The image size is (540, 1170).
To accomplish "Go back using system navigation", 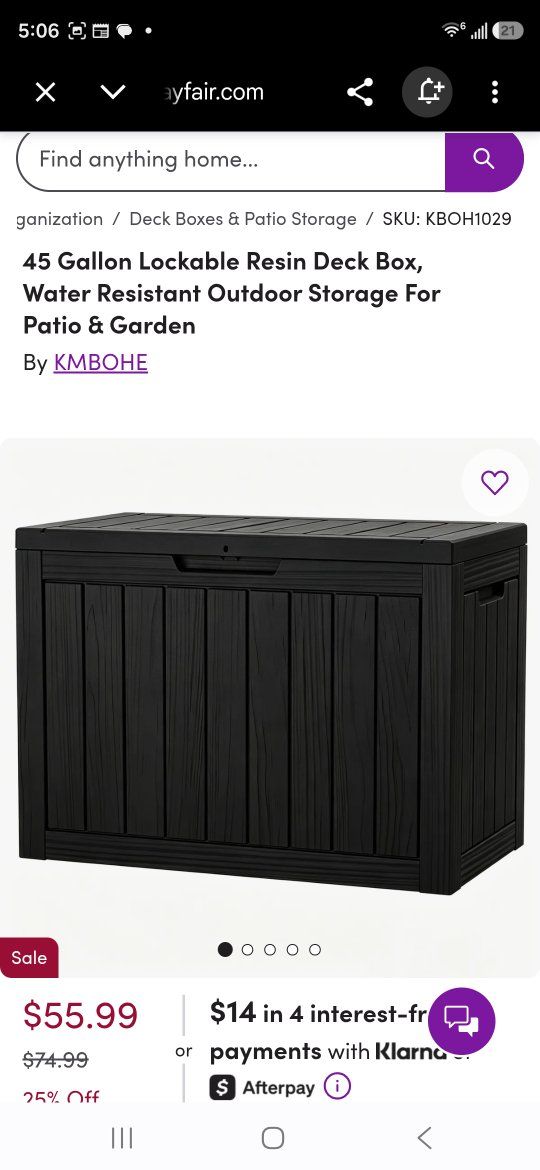I will [x=424, y=1138].
